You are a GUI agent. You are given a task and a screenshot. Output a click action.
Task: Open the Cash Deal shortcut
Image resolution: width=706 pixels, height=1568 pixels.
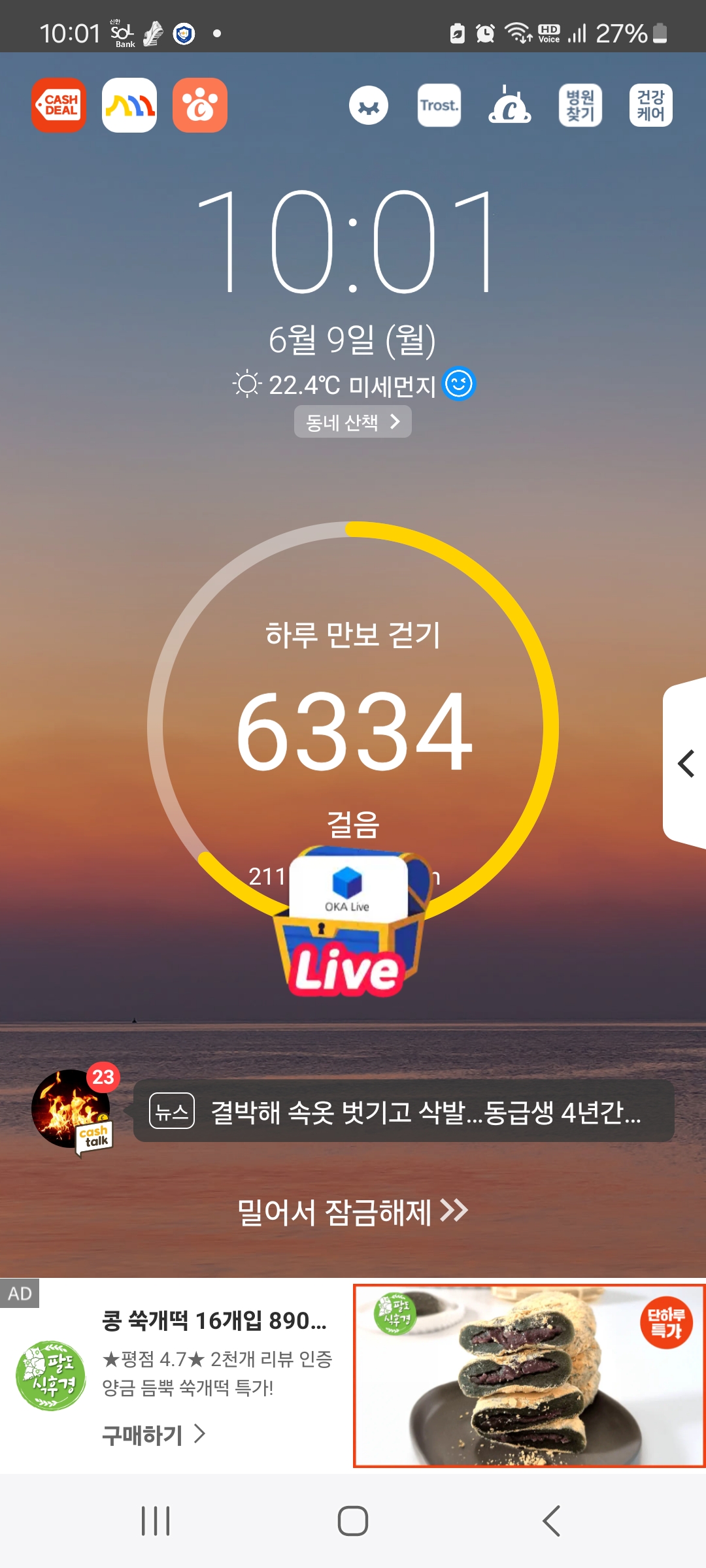click(x=59, y=105)
